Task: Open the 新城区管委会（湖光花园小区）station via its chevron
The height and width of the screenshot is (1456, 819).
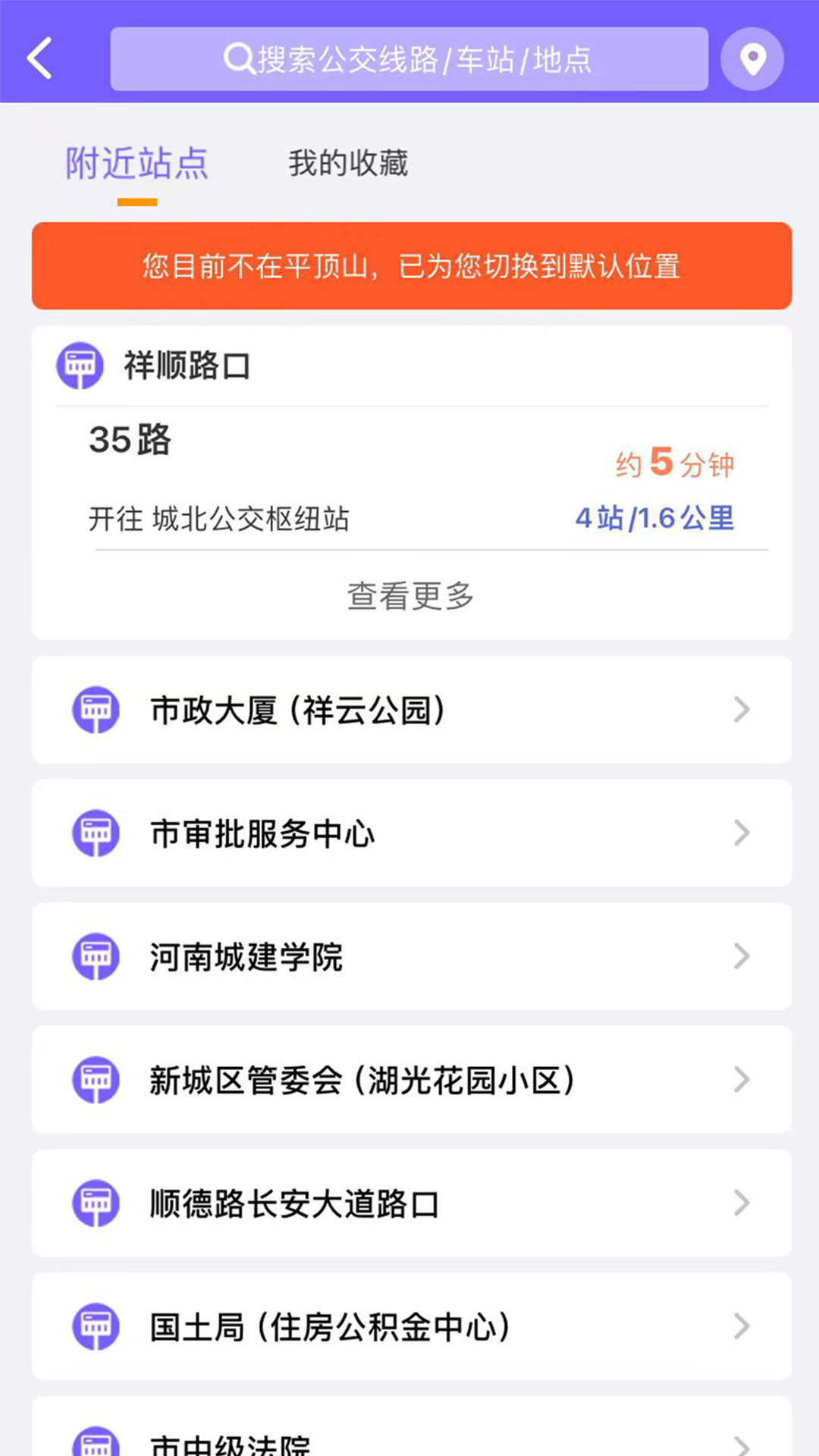Action: 742,1080
